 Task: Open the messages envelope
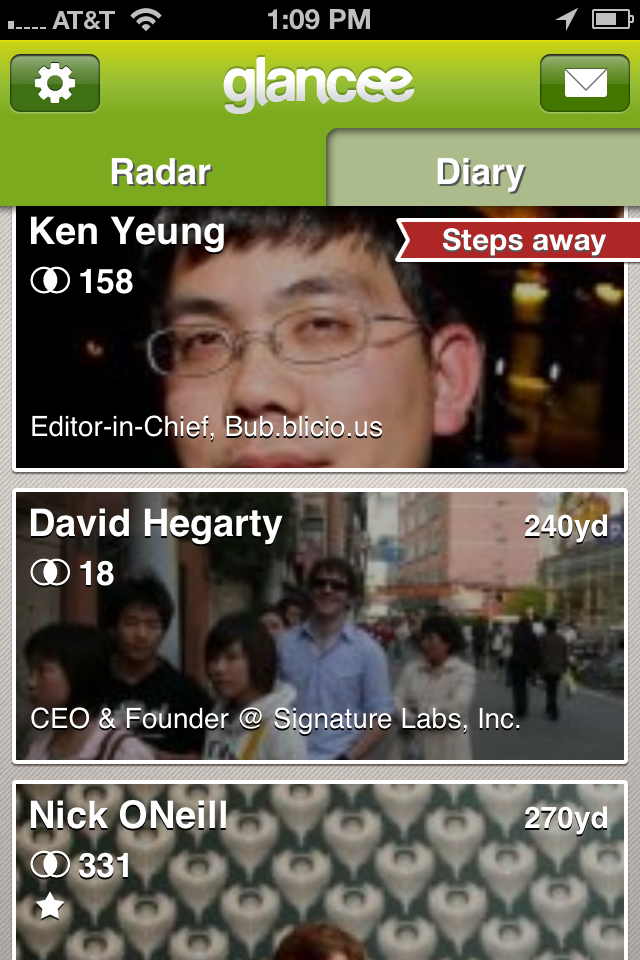click(x=584, y=84)
